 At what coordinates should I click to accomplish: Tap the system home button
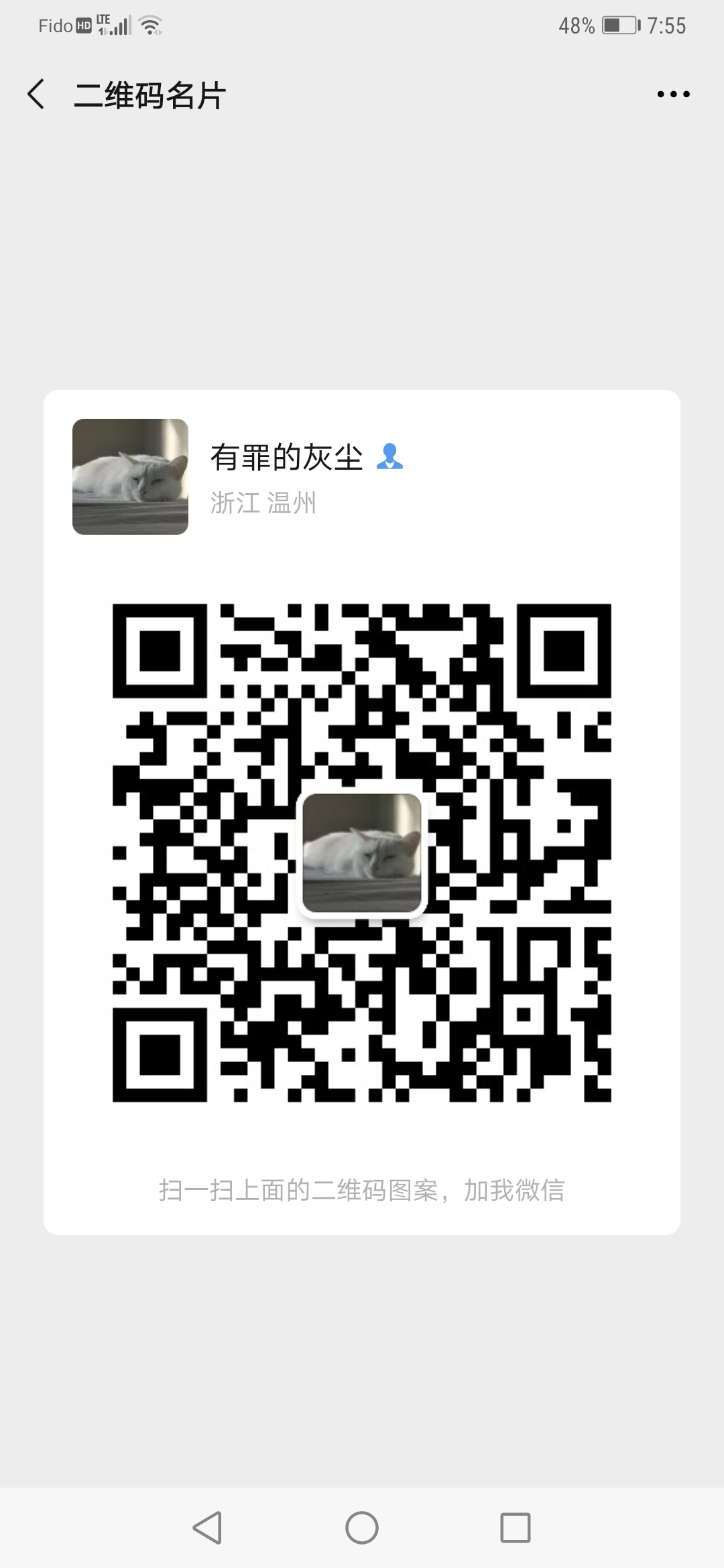[x=362, y=1528]
